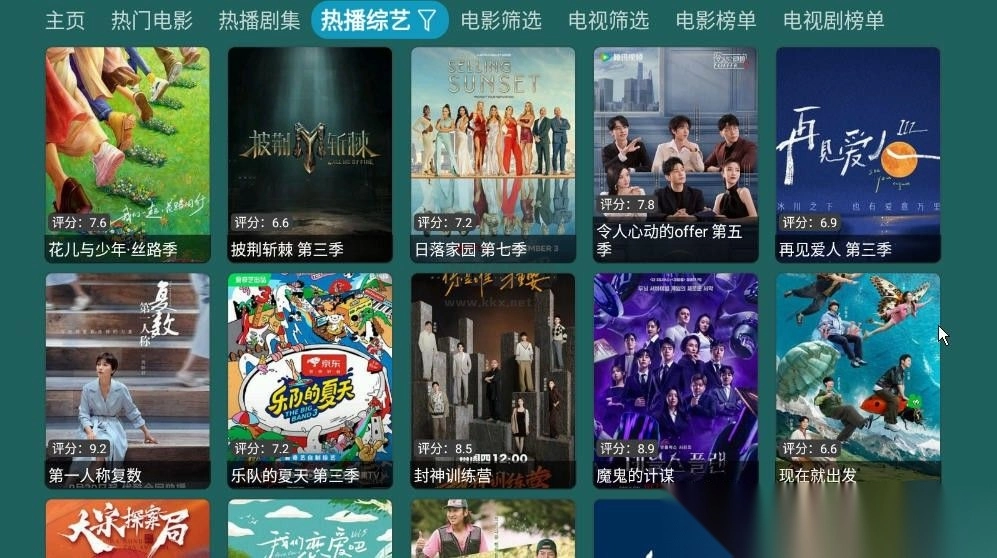The width and height of the screenshot is (997, 558).
Task: Open 披荆斩棘 第三季 card
Action: coord(310,150)
